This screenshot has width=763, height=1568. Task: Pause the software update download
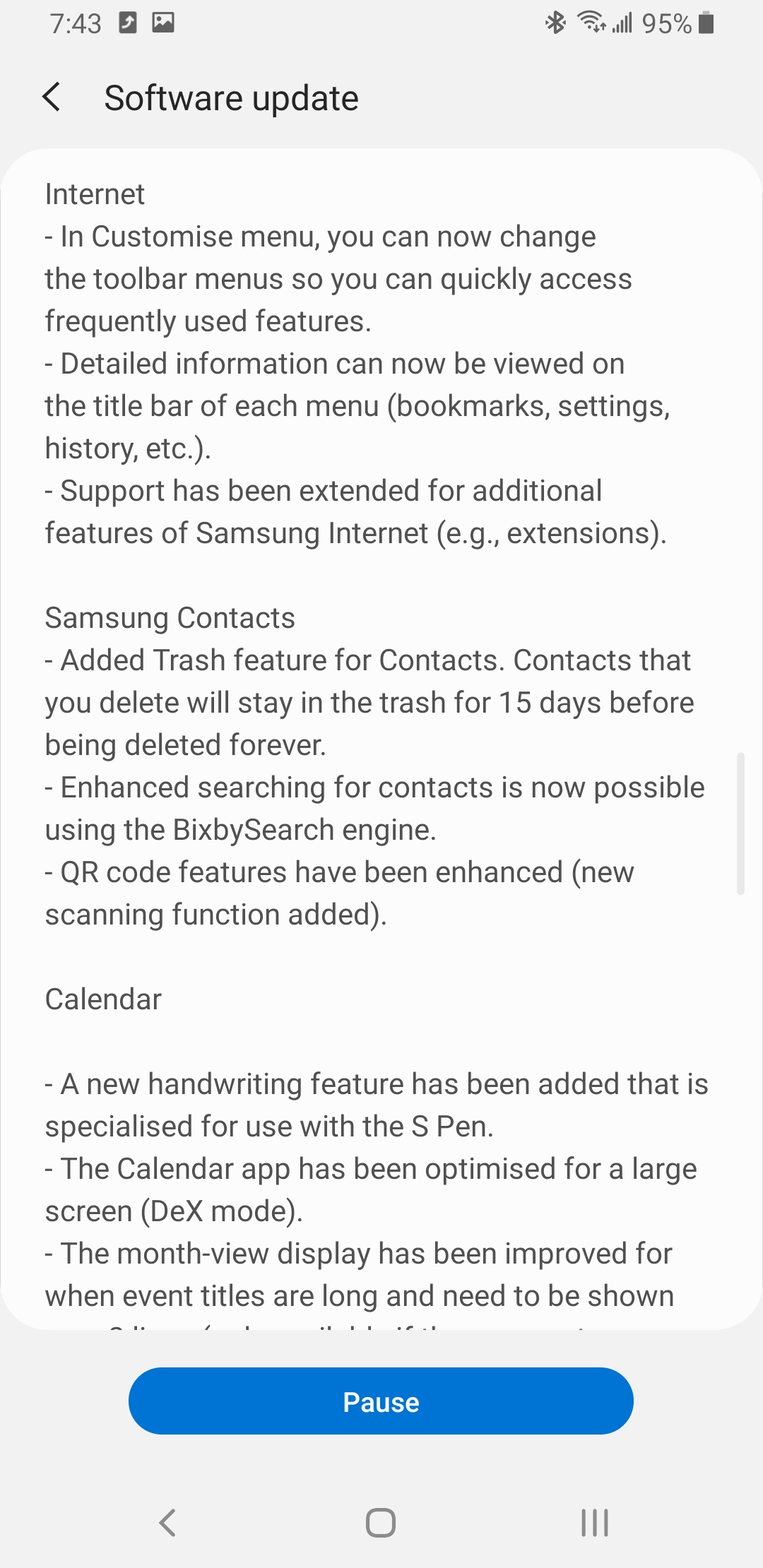pyautogui.click(x=381, y=1401)
